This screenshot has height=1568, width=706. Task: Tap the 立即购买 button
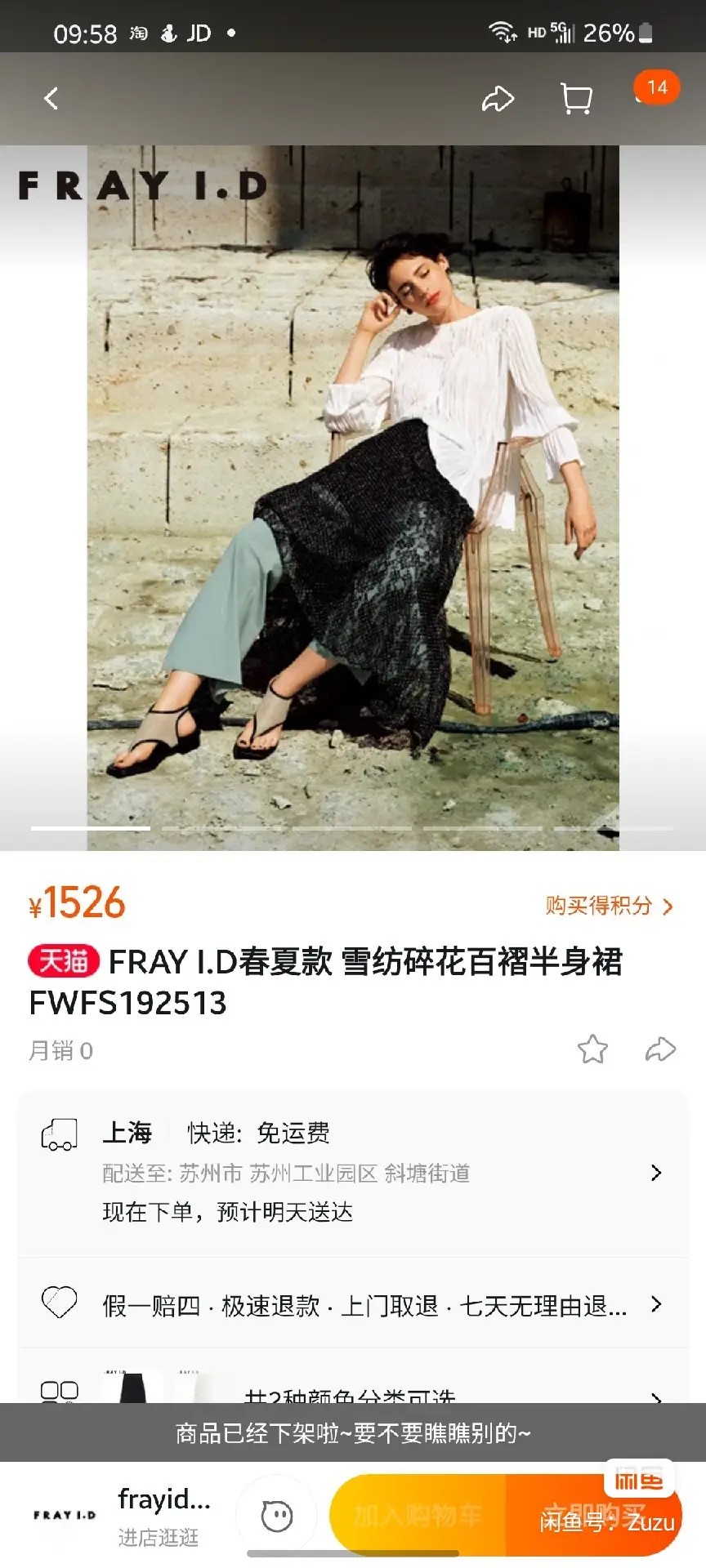point(592,1516)
